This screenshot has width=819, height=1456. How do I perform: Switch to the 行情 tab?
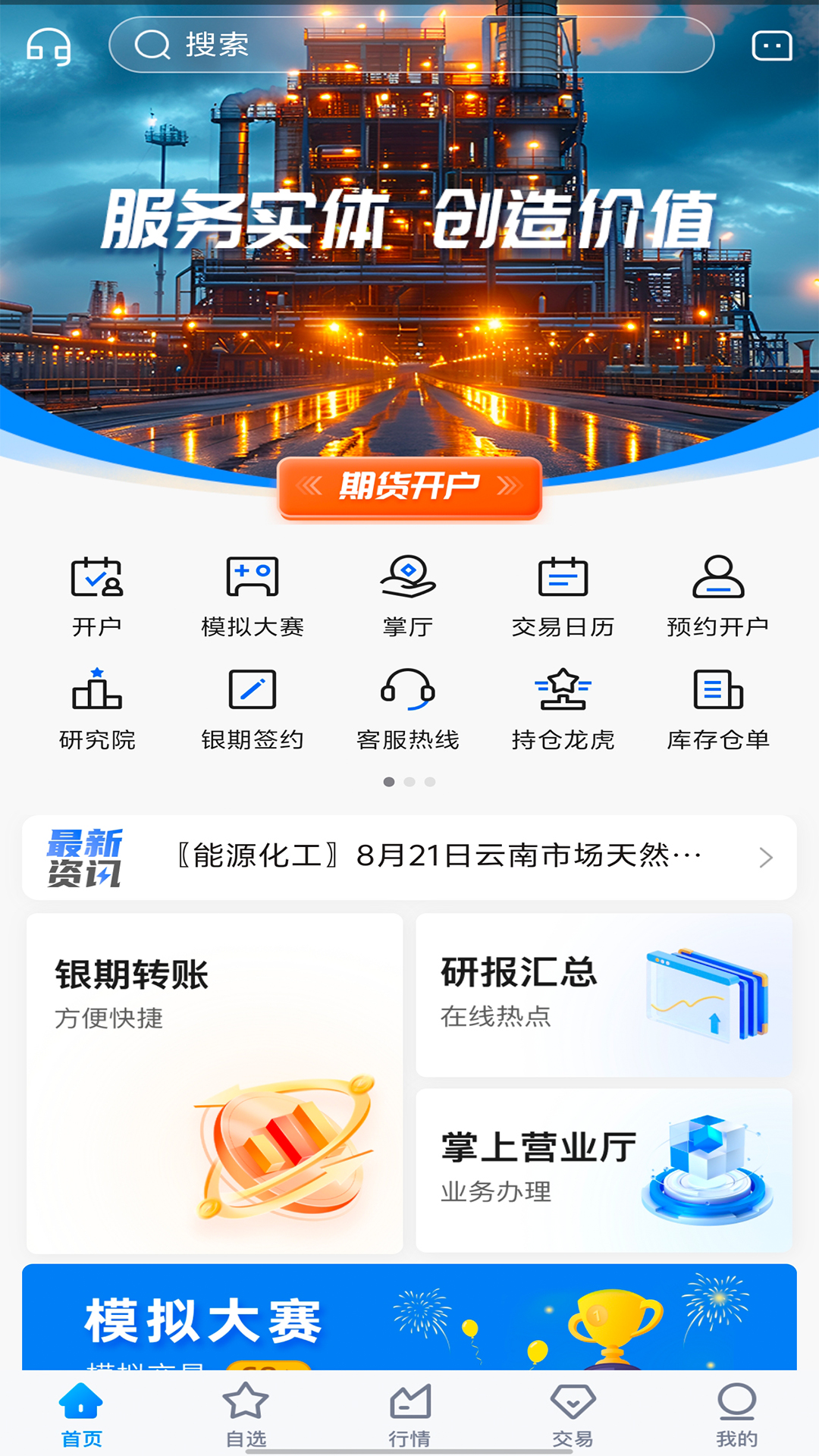tap(409, 1414)
